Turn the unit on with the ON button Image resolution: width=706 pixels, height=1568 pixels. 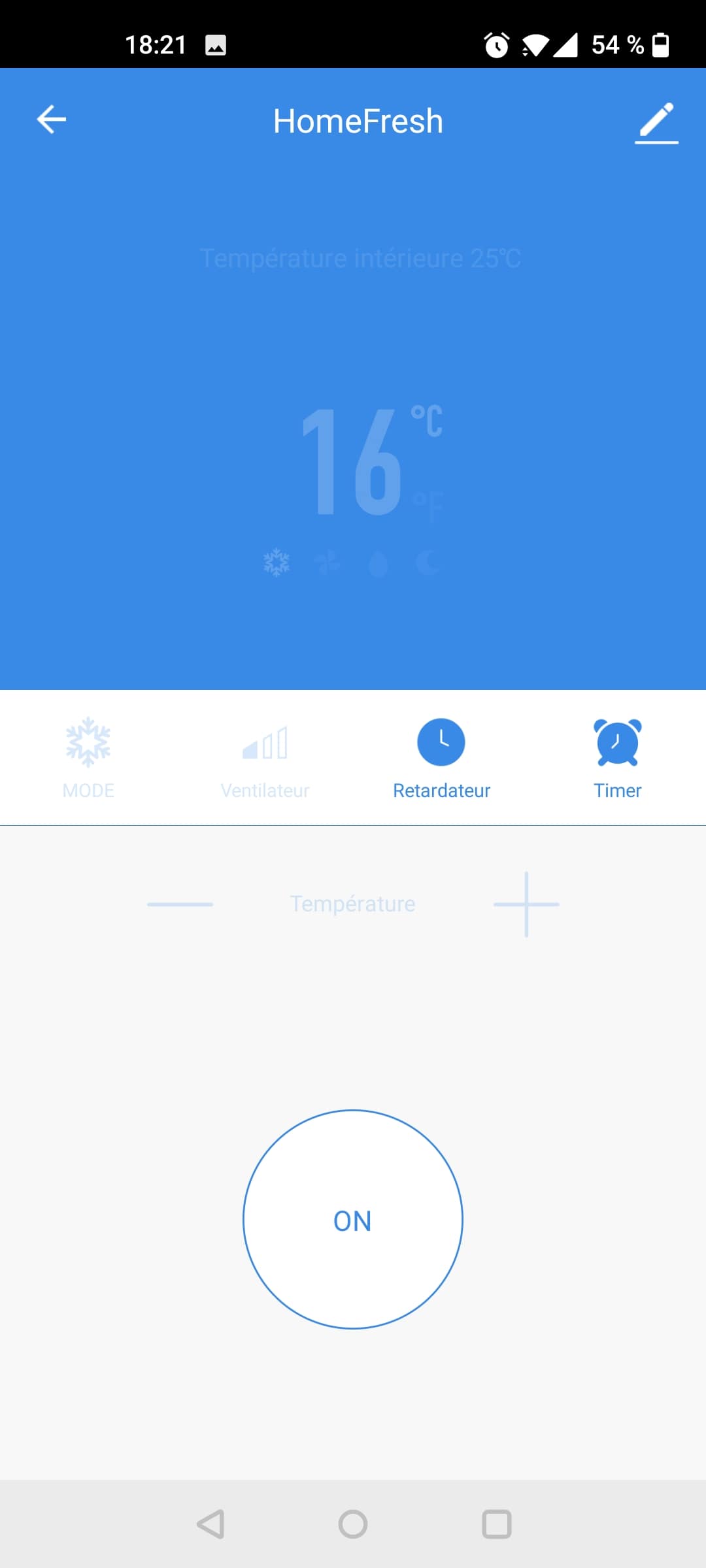pyautogui.click(x=353, y=1219)
